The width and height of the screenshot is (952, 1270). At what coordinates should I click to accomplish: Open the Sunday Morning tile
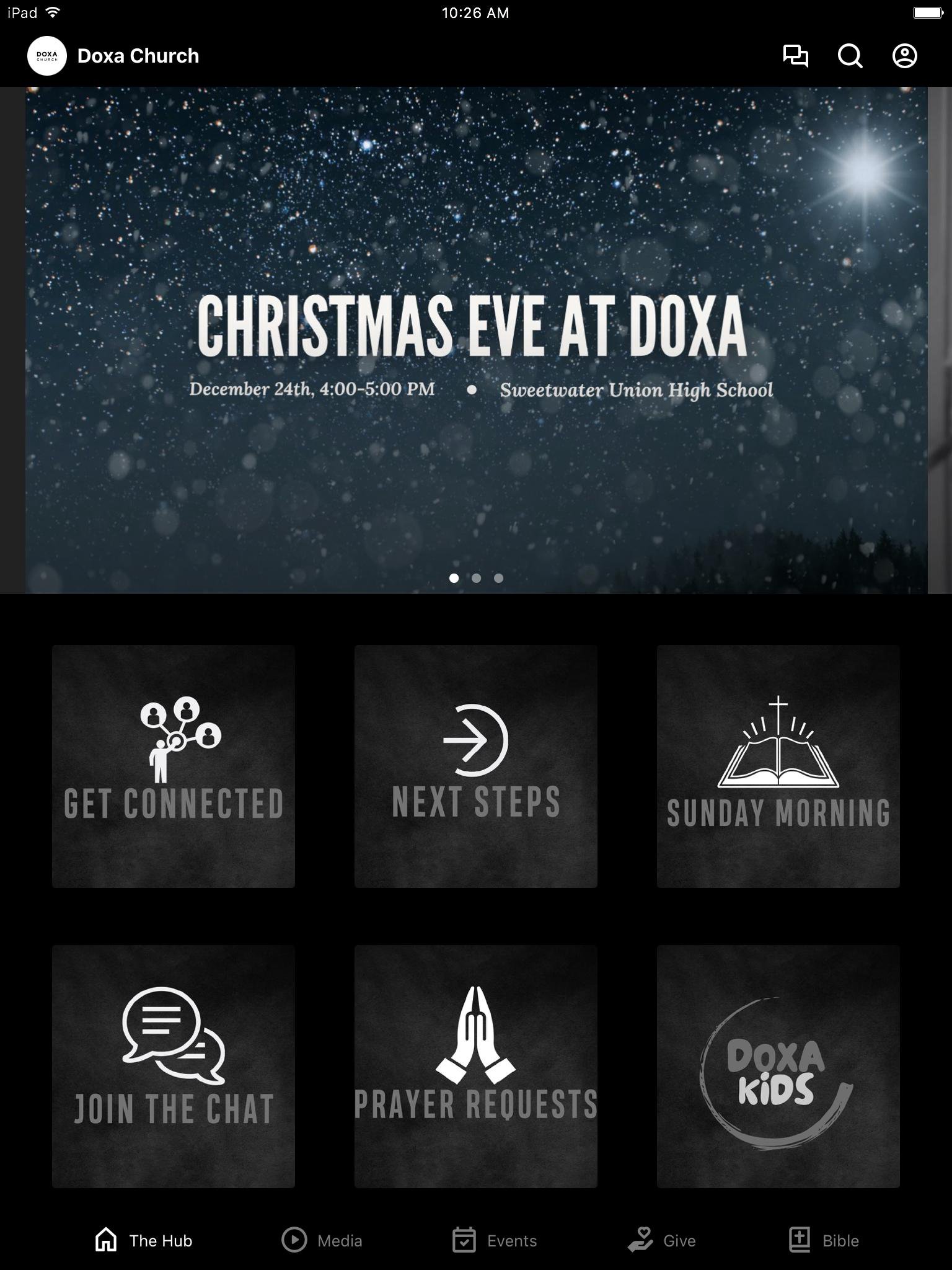click(x=778, y=766)
